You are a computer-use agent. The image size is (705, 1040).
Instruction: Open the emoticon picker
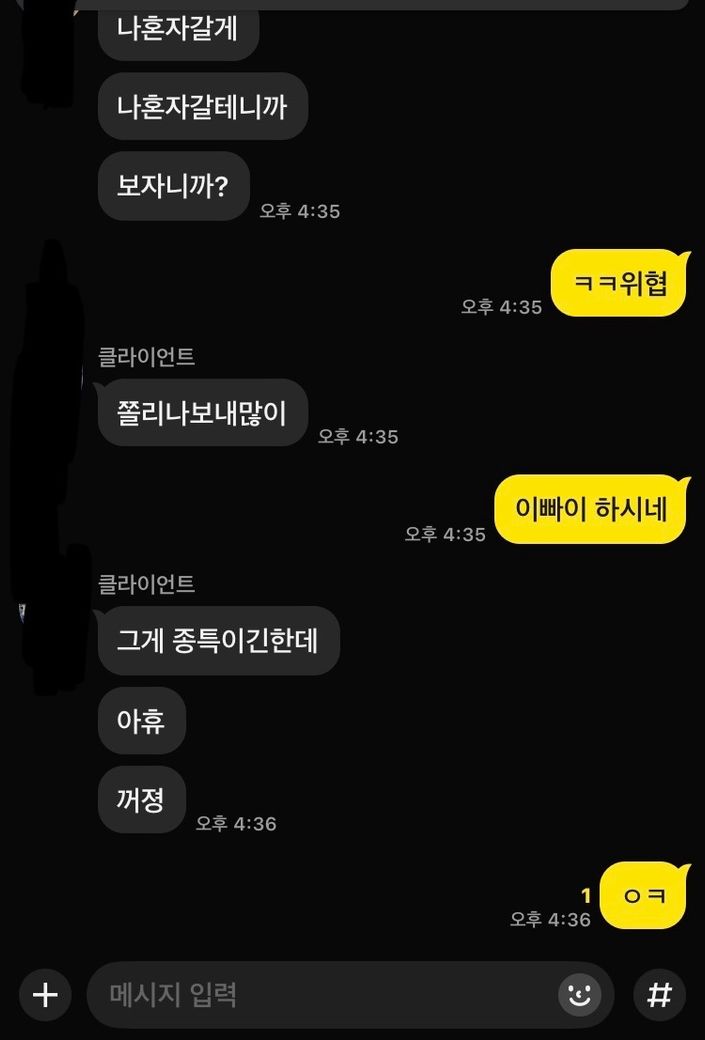[x=580, y=995]
